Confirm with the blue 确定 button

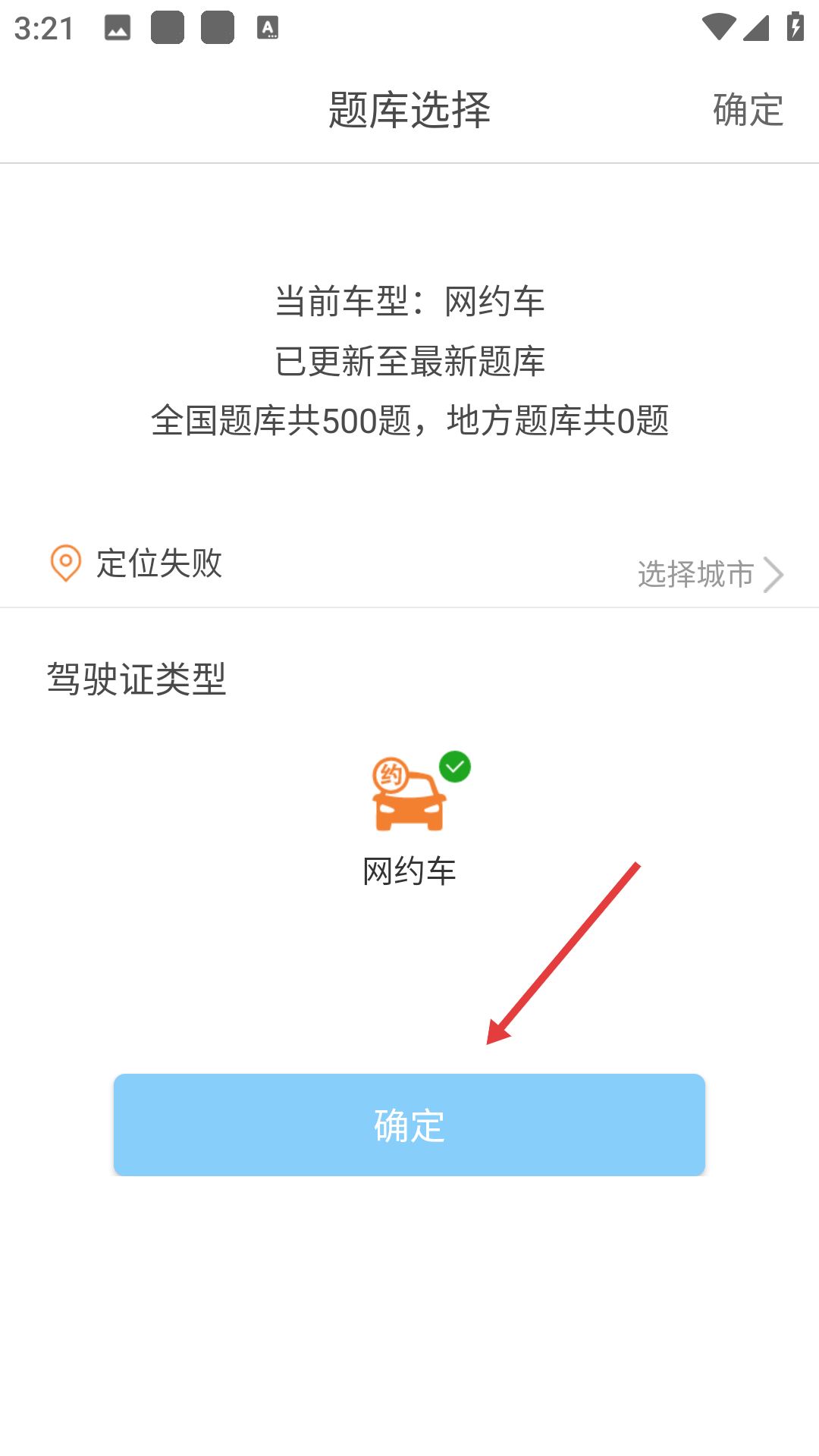point(409,1125)
